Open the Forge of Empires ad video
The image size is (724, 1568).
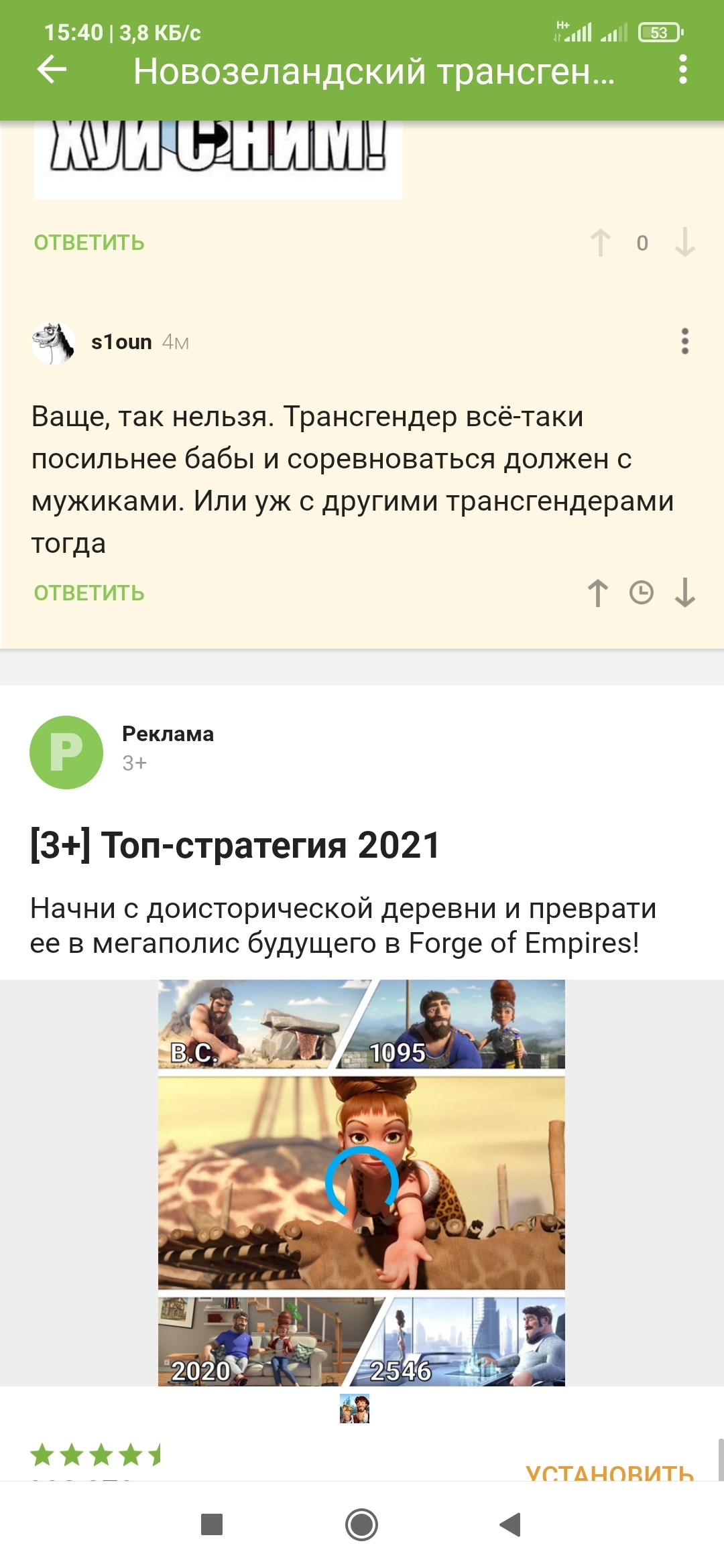pos(361,1183)
